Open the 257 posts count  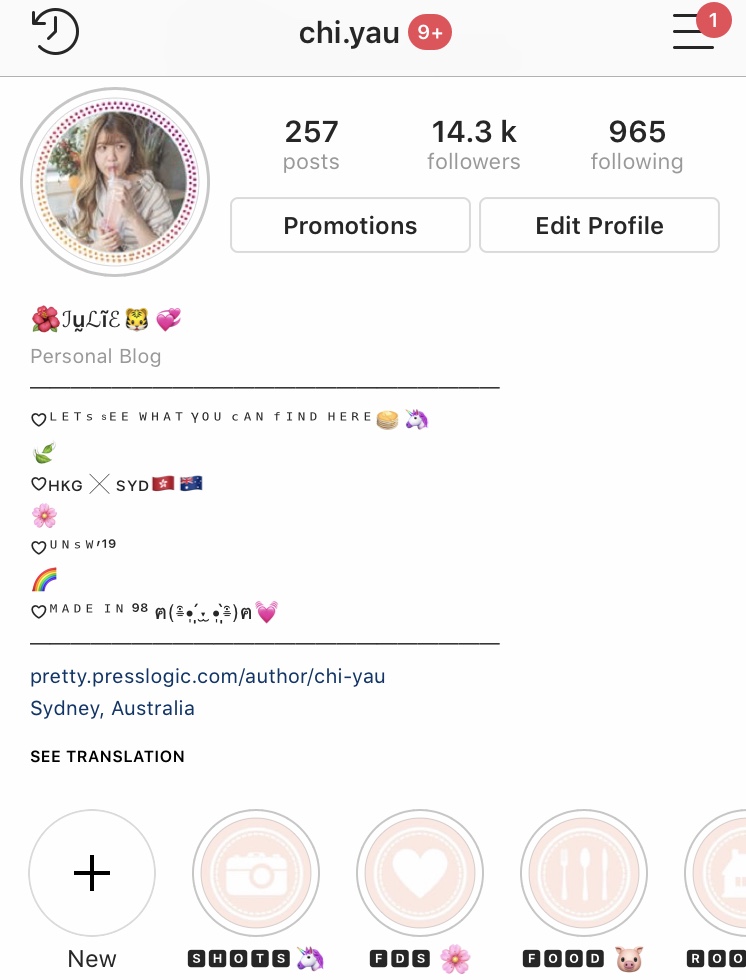[x=311, y=145]
